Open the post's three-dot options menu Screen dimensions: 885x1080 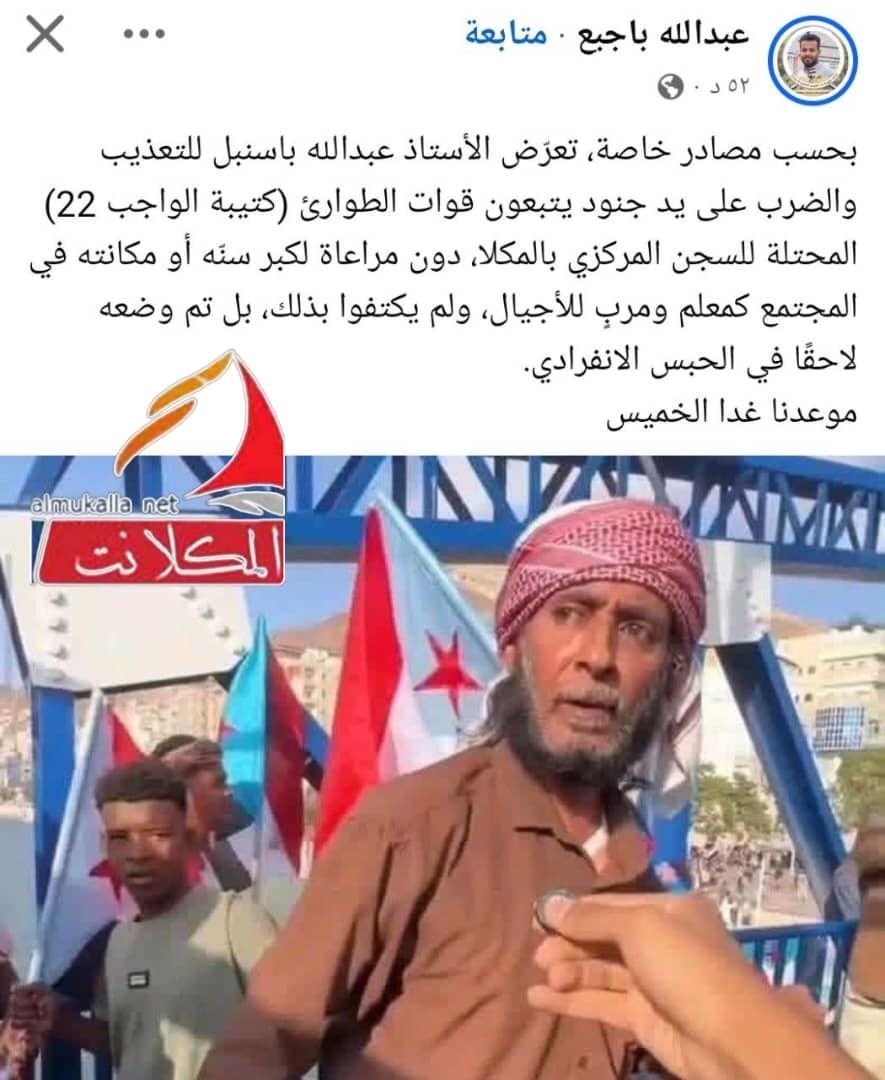(144, 35)
